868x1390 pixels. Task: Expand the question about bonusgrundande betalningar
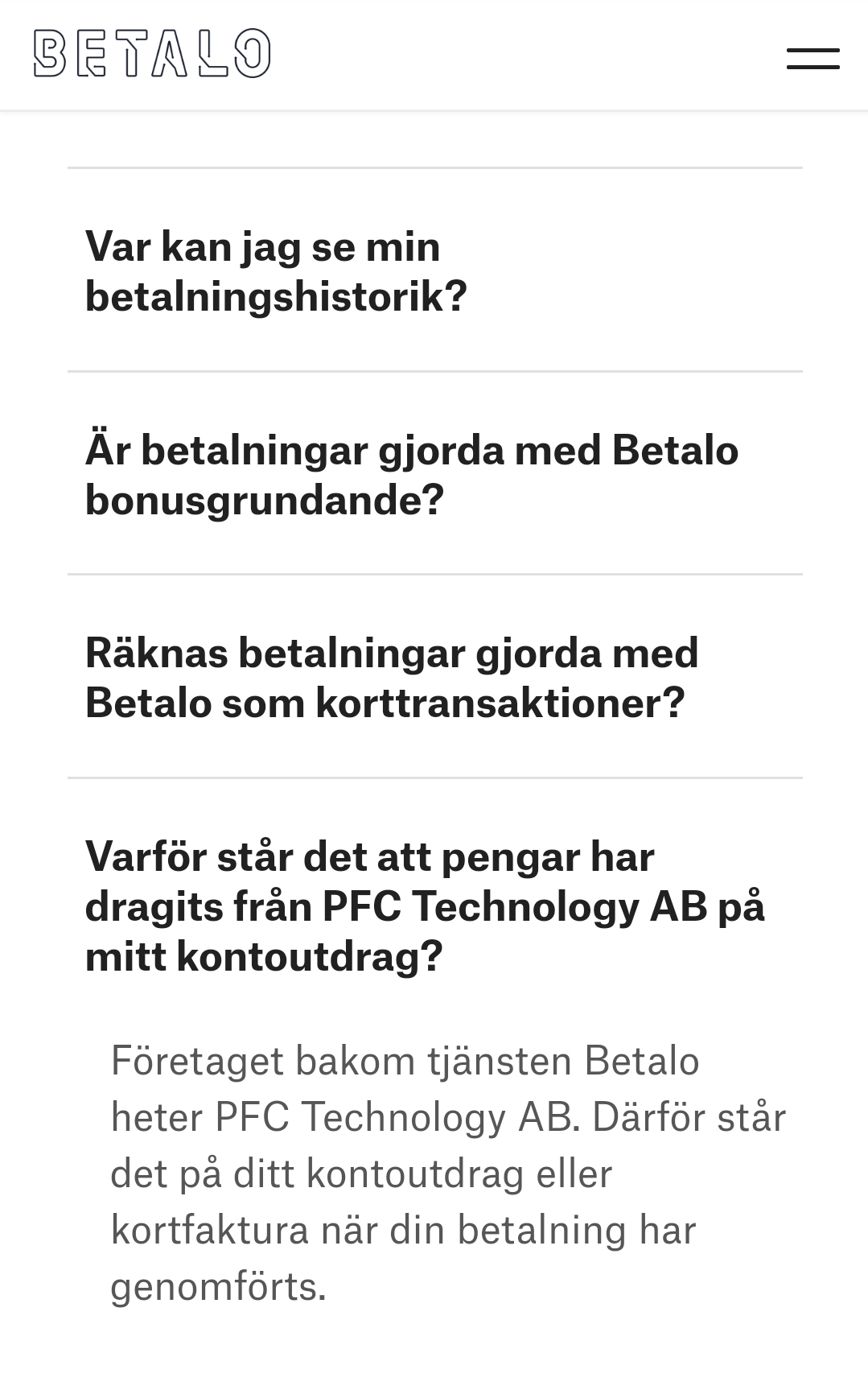[411, 475]
